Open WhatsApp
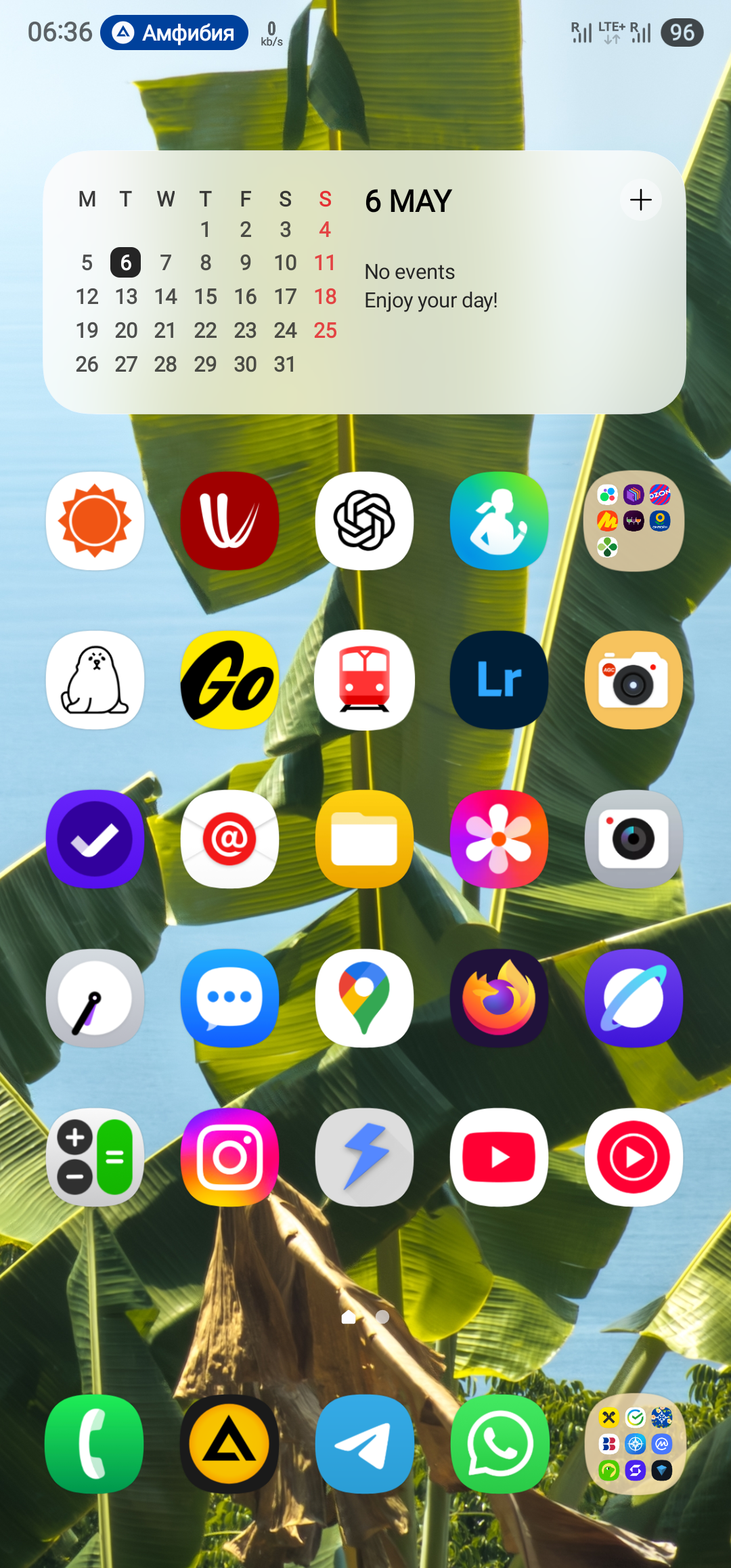 (500, 1443)
